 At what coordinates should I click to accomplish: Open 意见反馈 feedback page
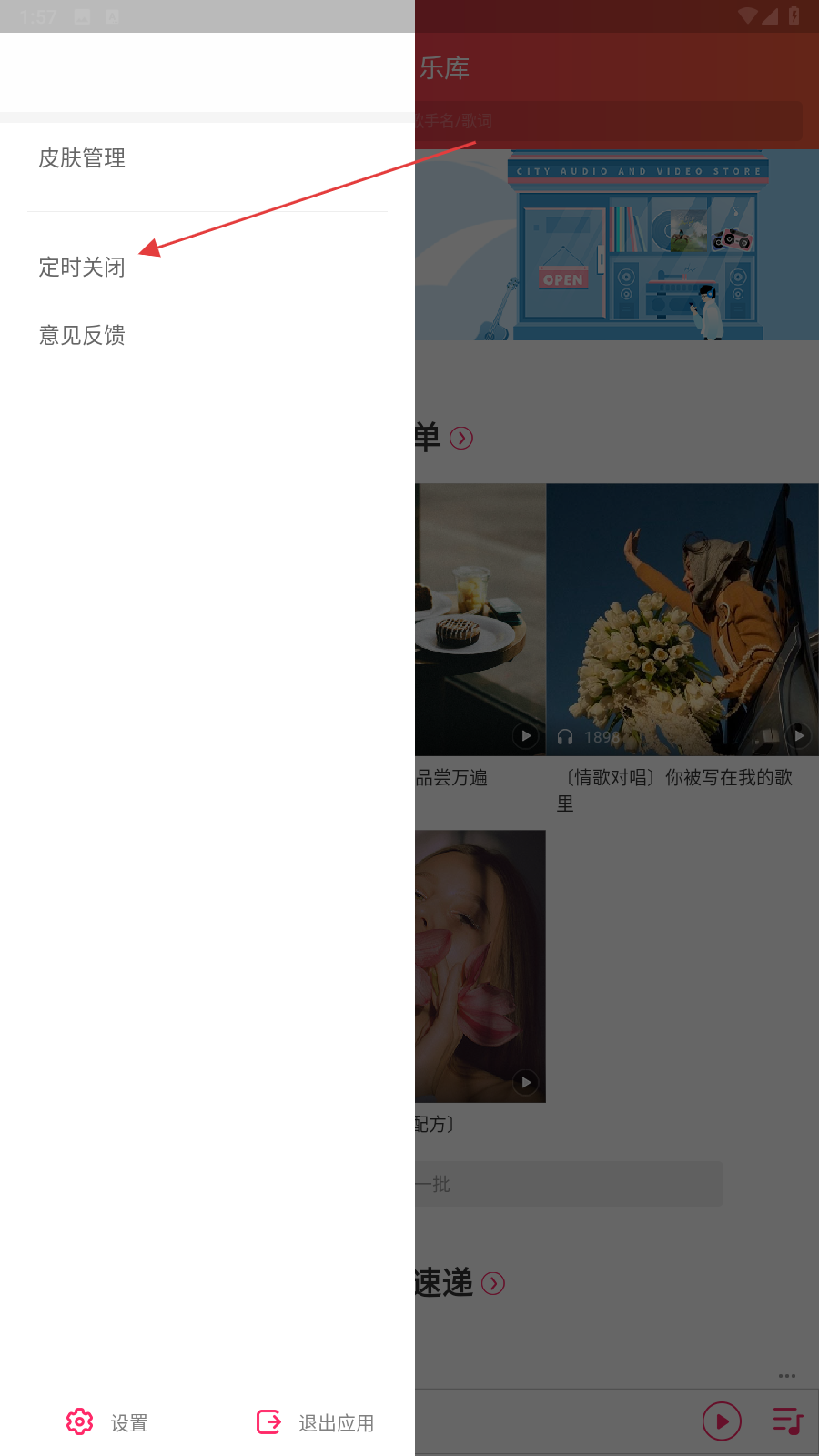[x=82, y=336]
